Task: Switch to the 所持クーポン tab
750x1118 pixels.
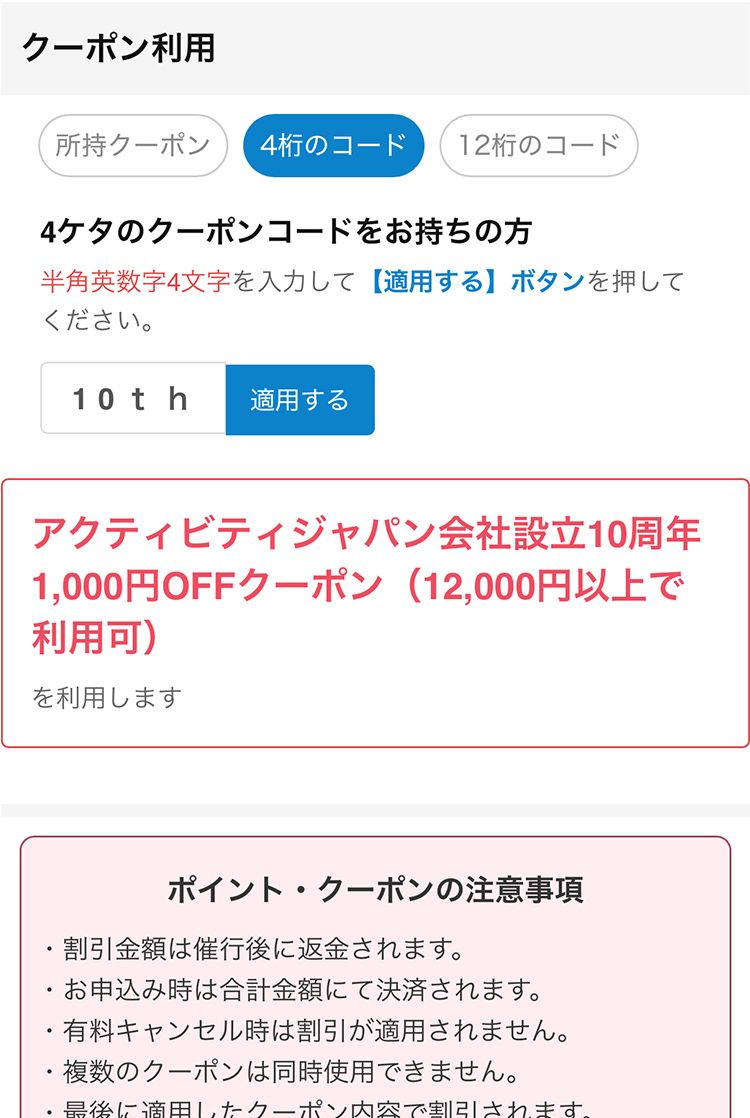Action: (x=131, y=145)
